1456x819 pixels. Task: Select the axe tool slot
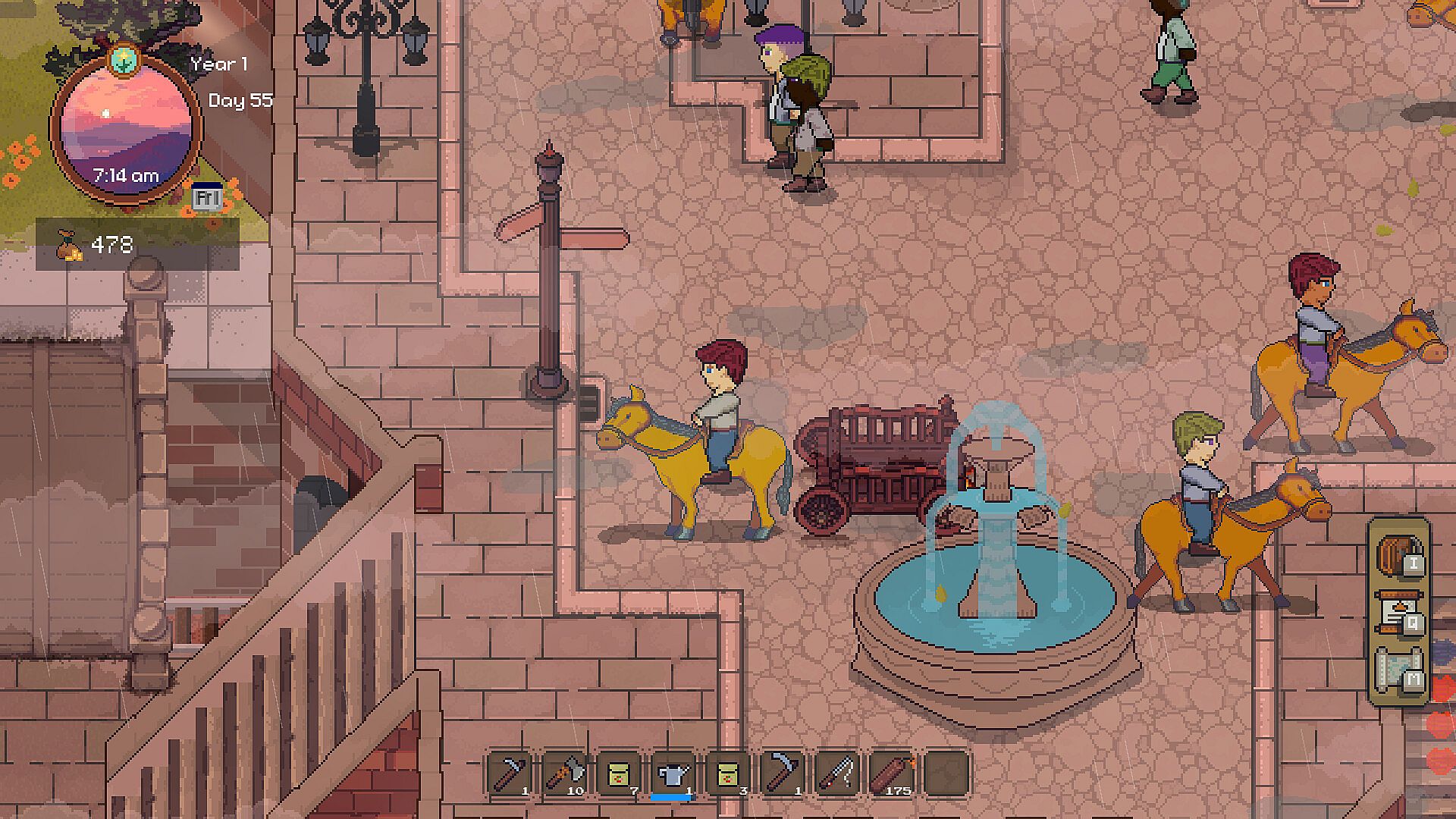[565, 773]
